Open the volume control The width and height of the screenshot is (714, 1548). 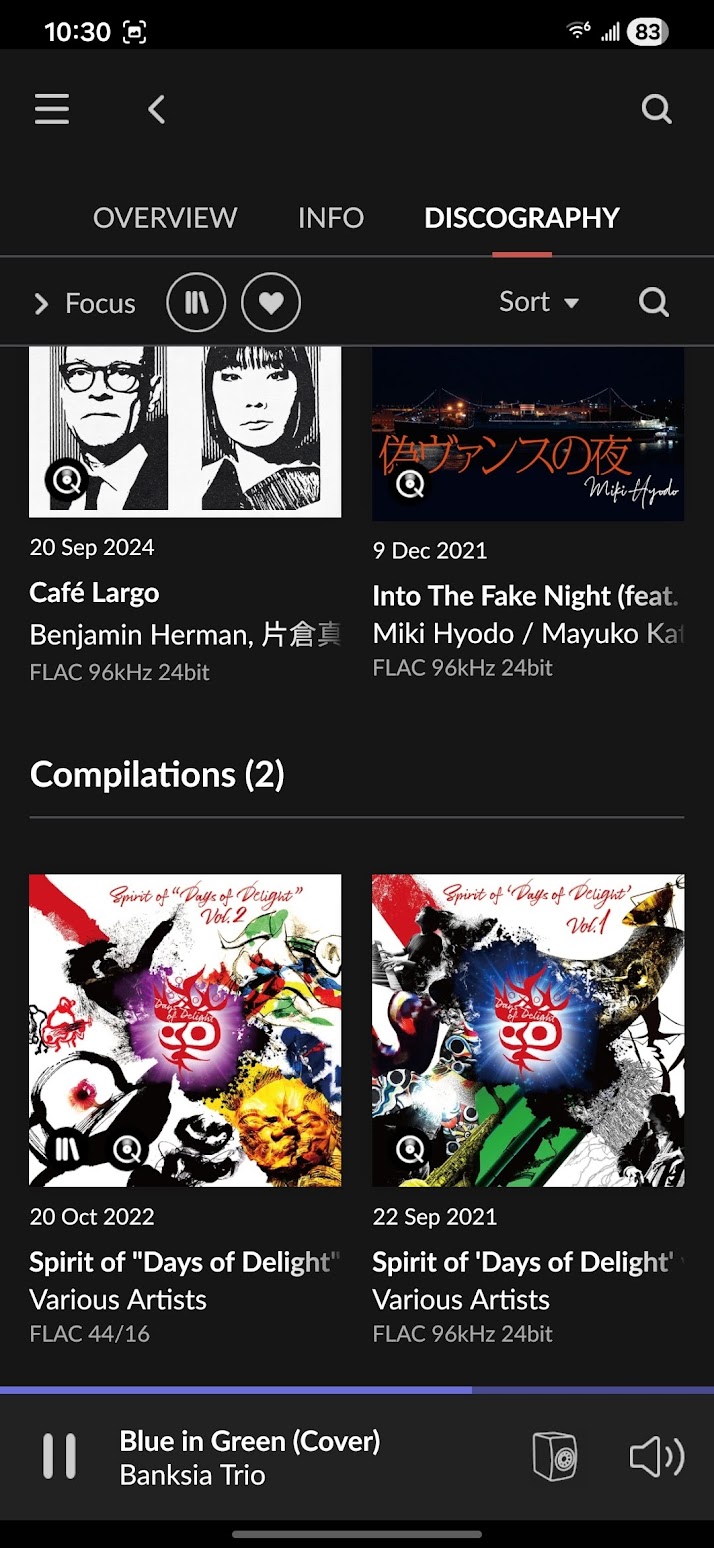(656, 1457)
